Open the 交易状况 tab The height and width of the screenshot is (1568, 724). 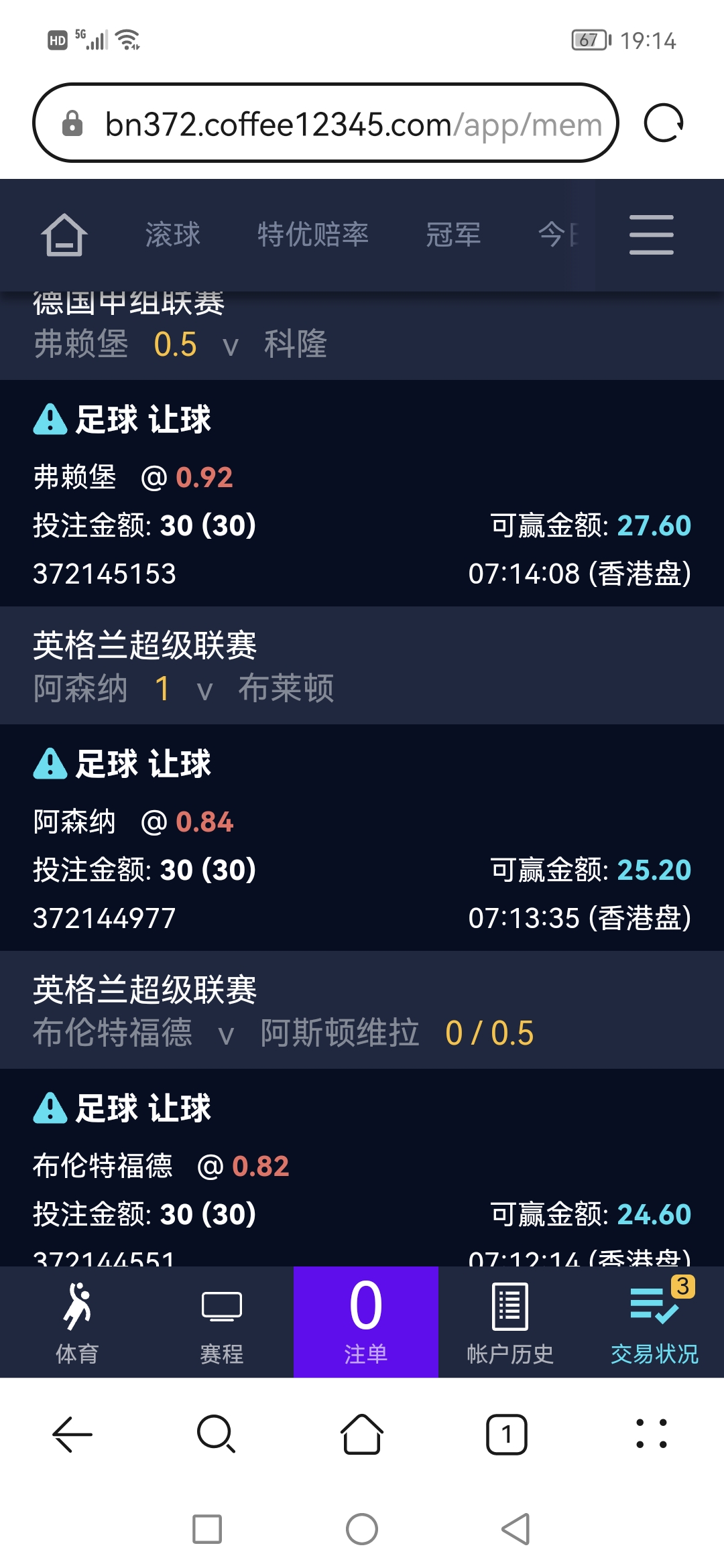pos(654,1323)
